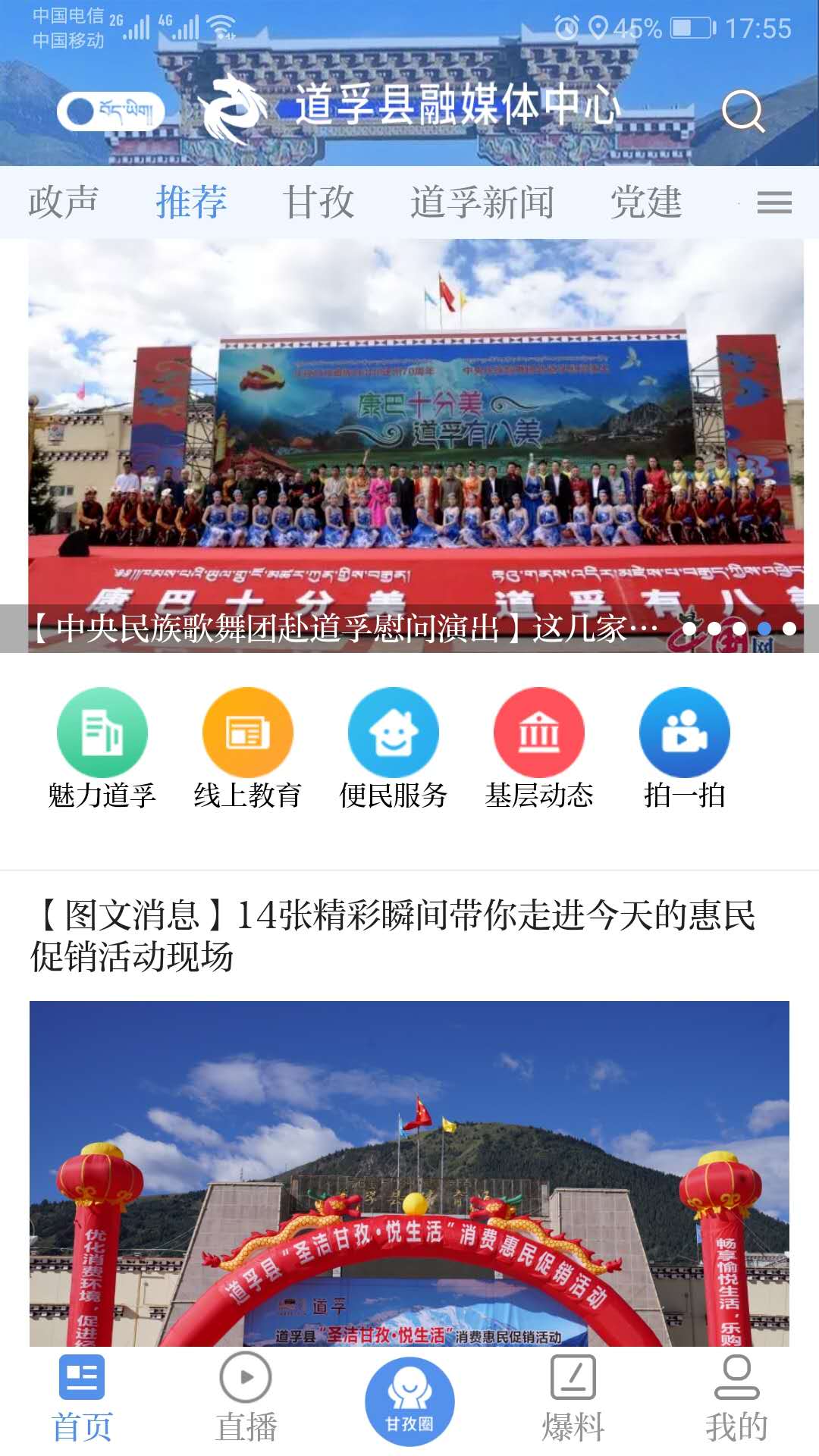Open the search magnifier icon
The image size is (819, 1456).
pos(743,111)
